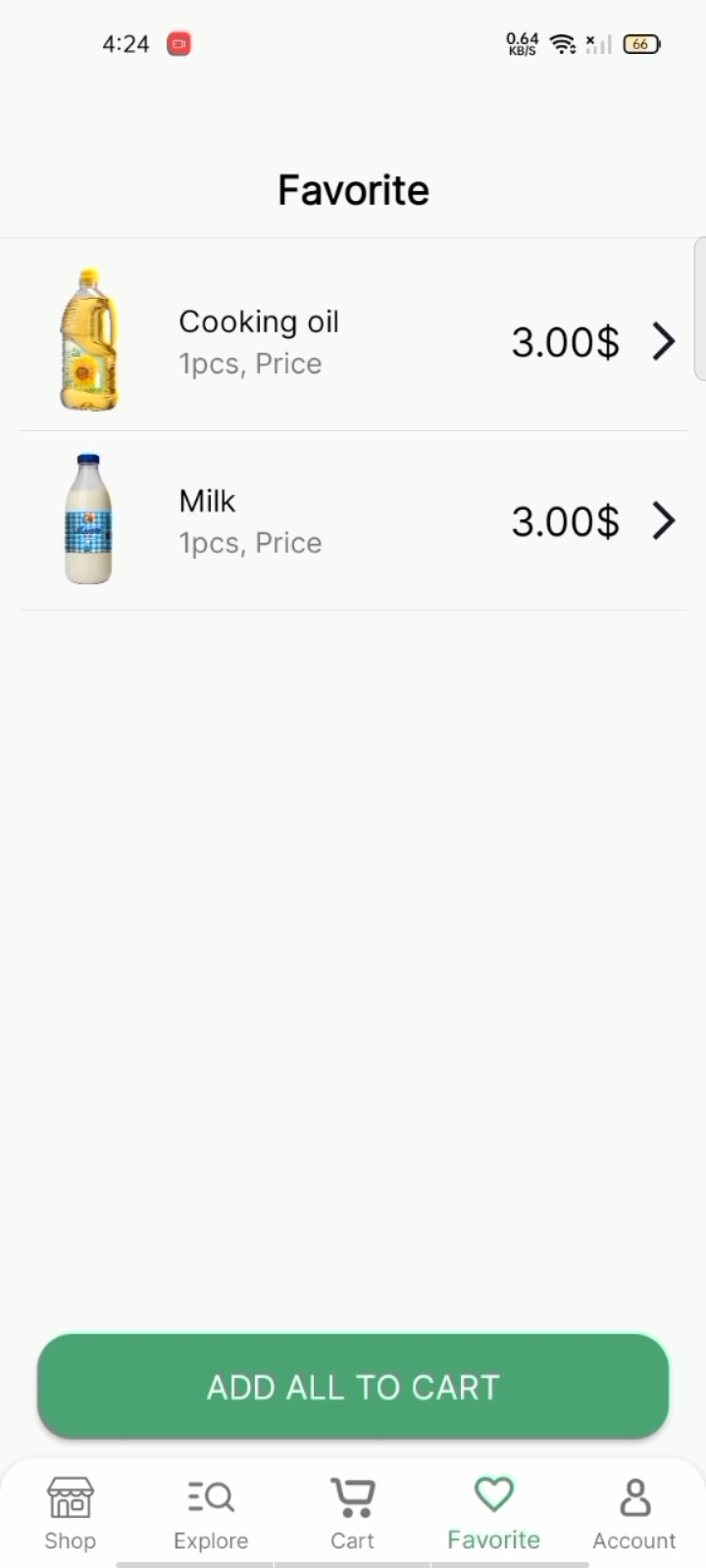Image resolution: width=706 pixels, height=1568 pixels.
Task: Open the Account tab
Action: (634, 1514)
